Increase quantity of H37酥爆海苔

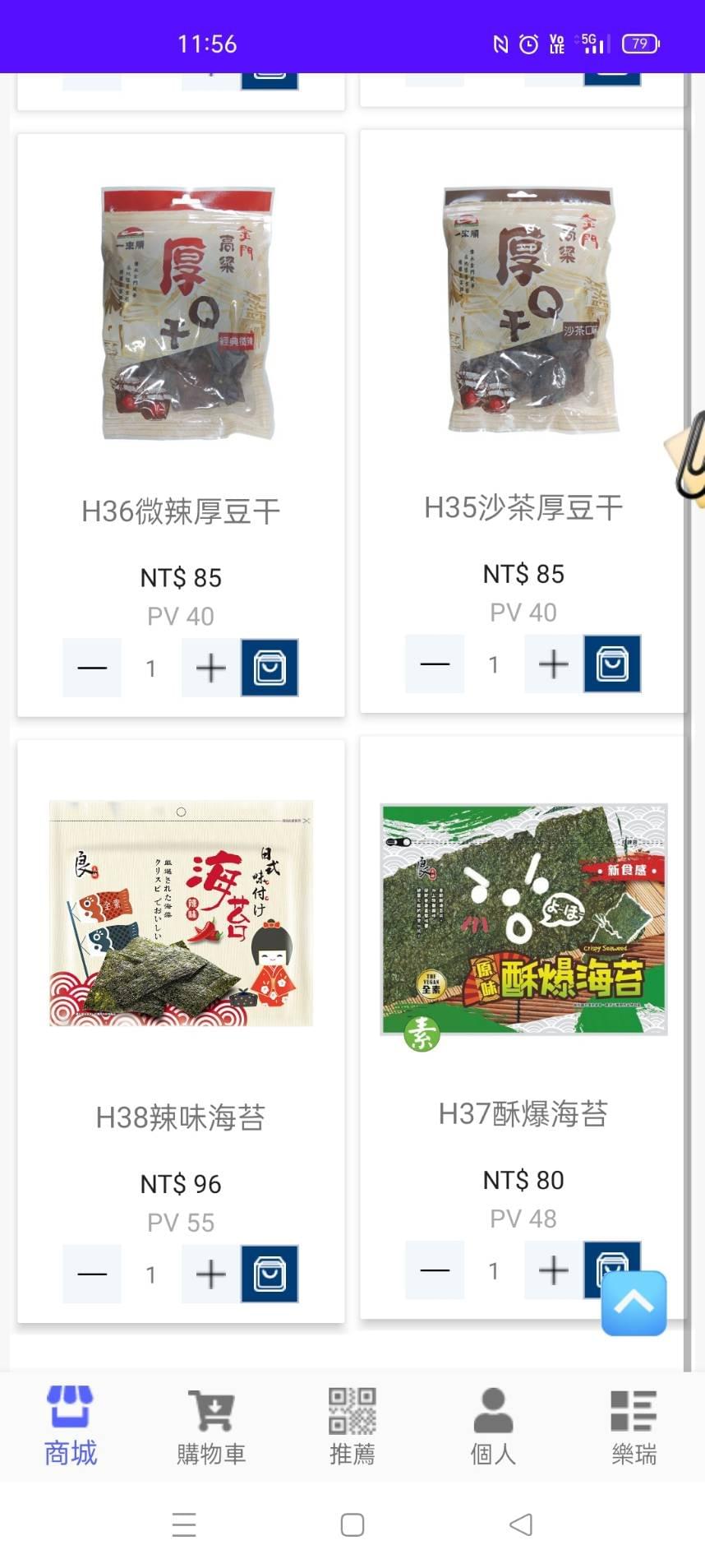[554, 1270]
